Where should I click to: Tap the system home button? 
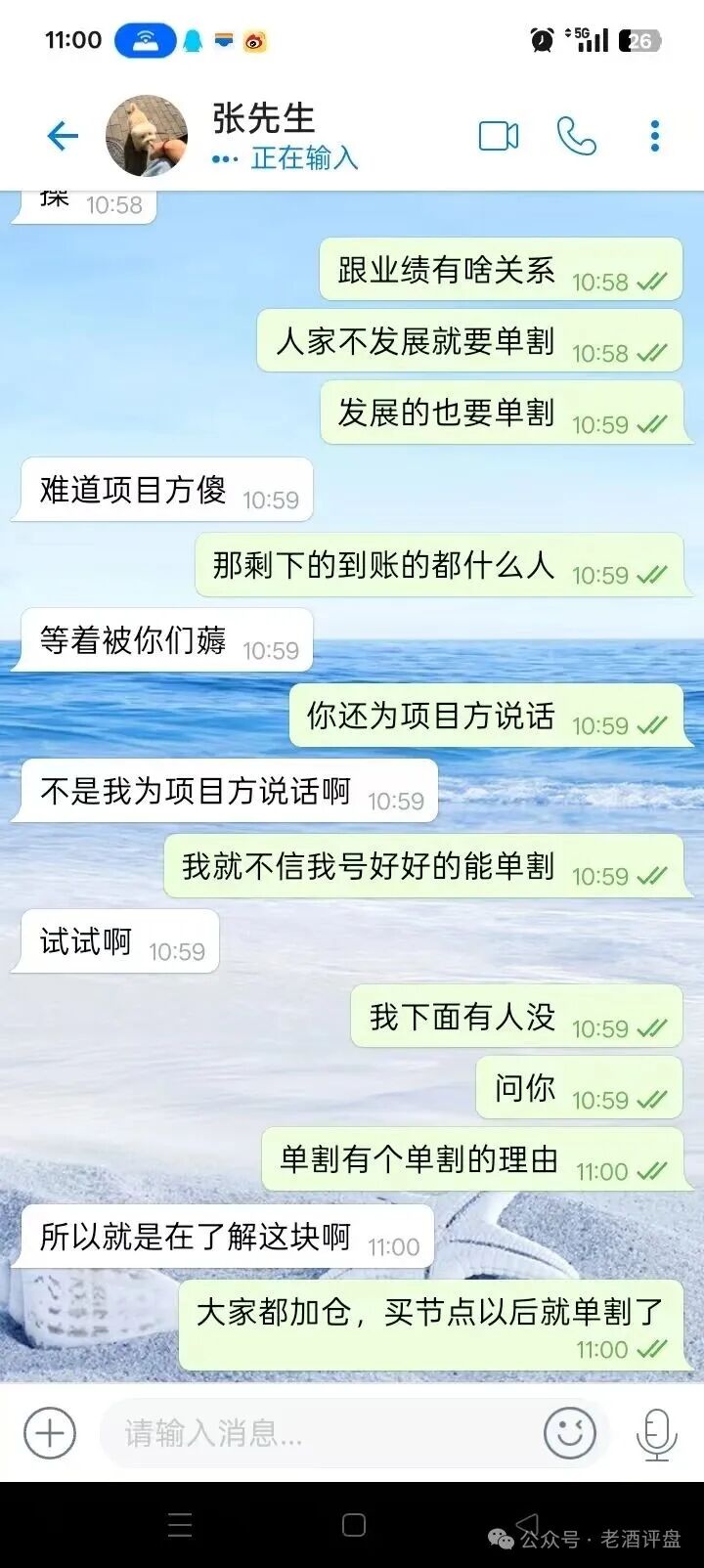coord(354,1525)
